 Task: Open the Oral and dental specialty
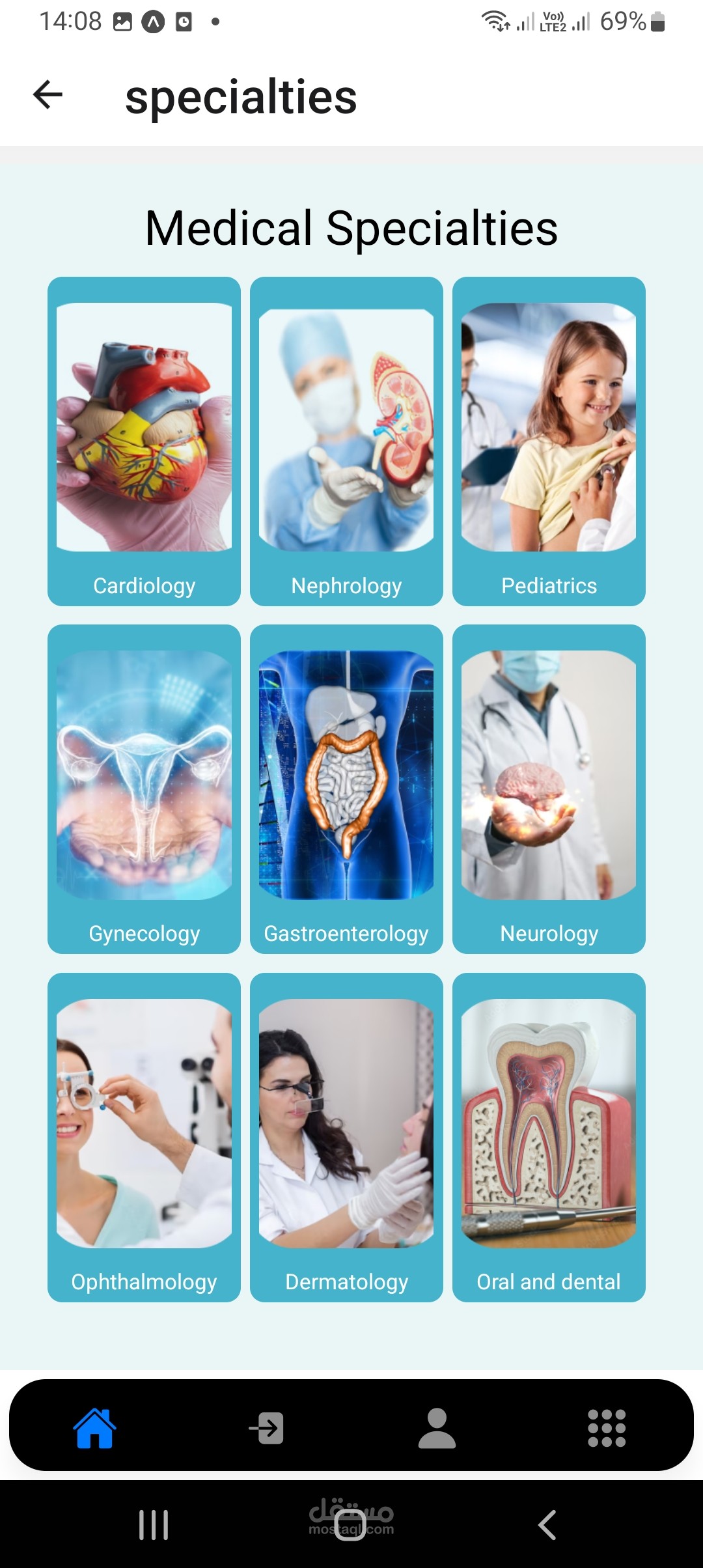(549, 1137)
